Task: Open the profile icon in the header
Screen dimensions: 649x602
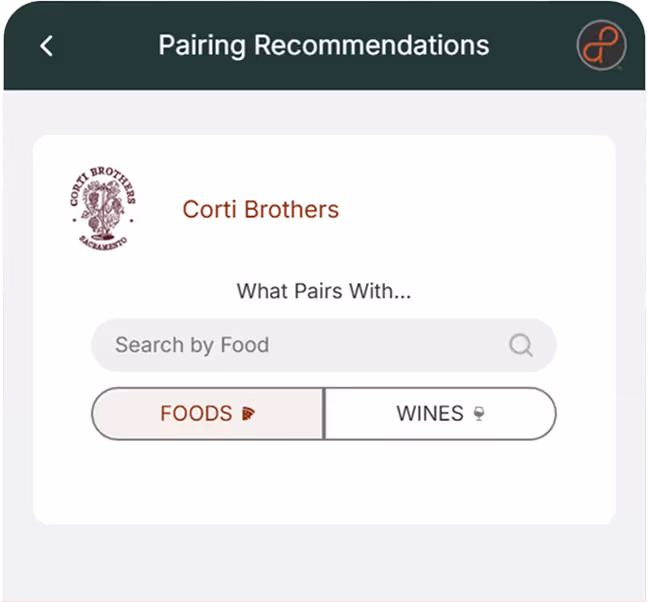Action: pyautogui.click(x=601, y=46)
